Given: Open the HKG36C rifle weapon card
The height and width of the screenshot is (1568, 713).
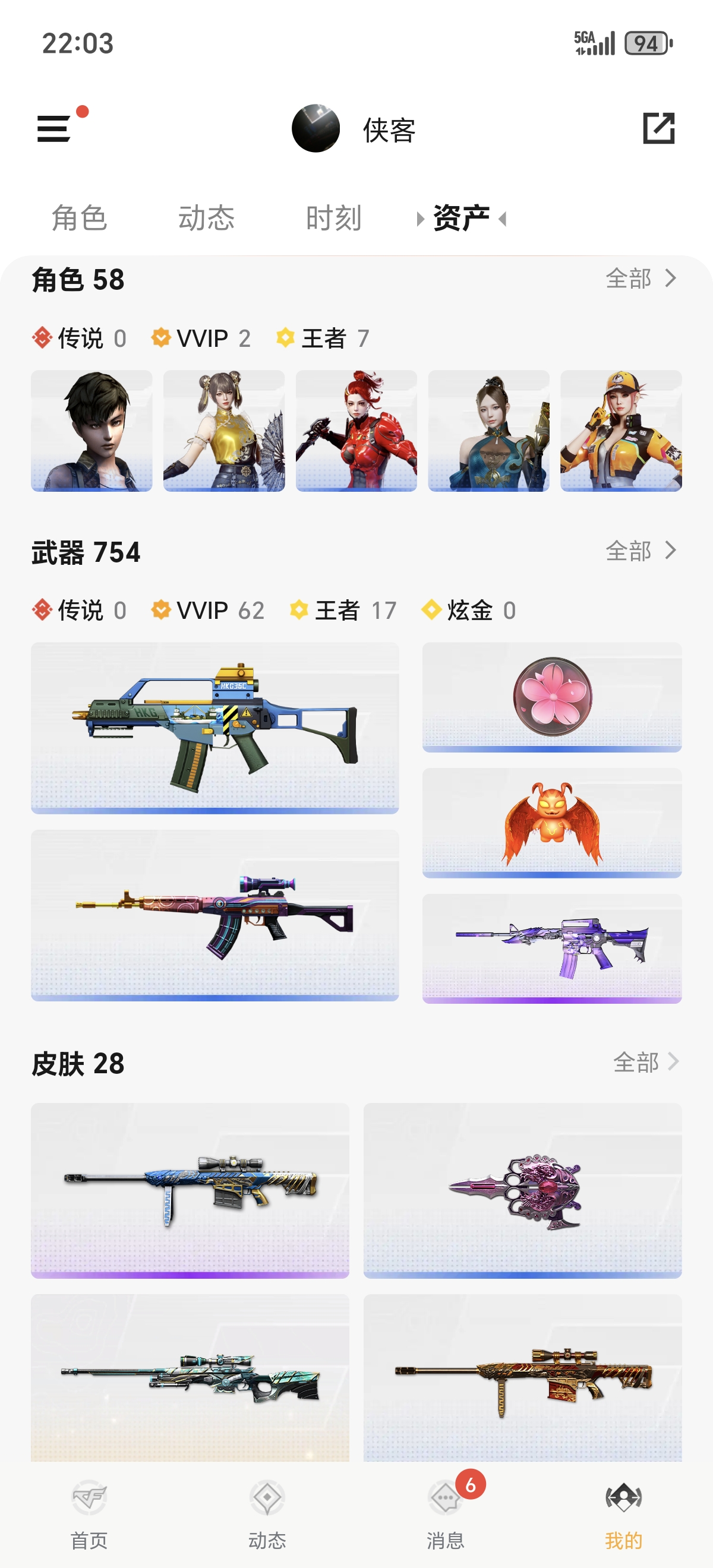Looking at the screenshot, I should click(x=215, y=728).
